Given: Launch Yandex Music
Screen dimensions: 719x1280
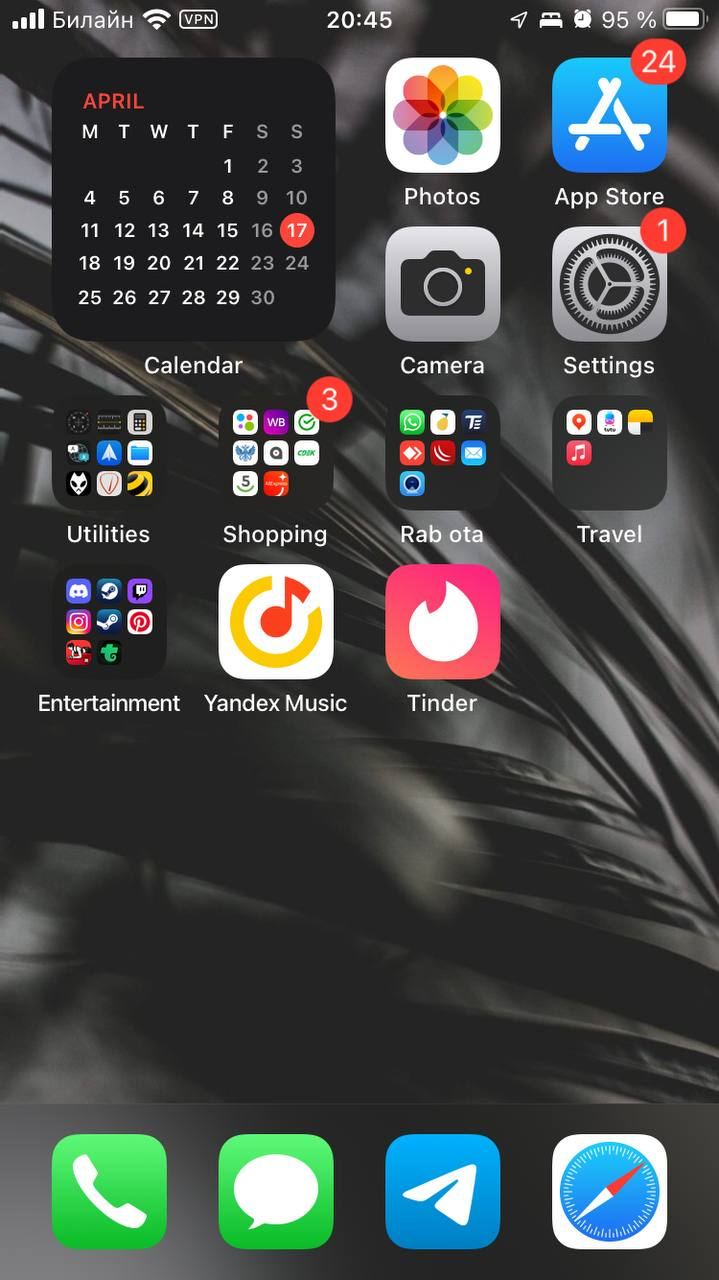Looking at the screenshot, I should pyautogui.click(x=276, y=622).
